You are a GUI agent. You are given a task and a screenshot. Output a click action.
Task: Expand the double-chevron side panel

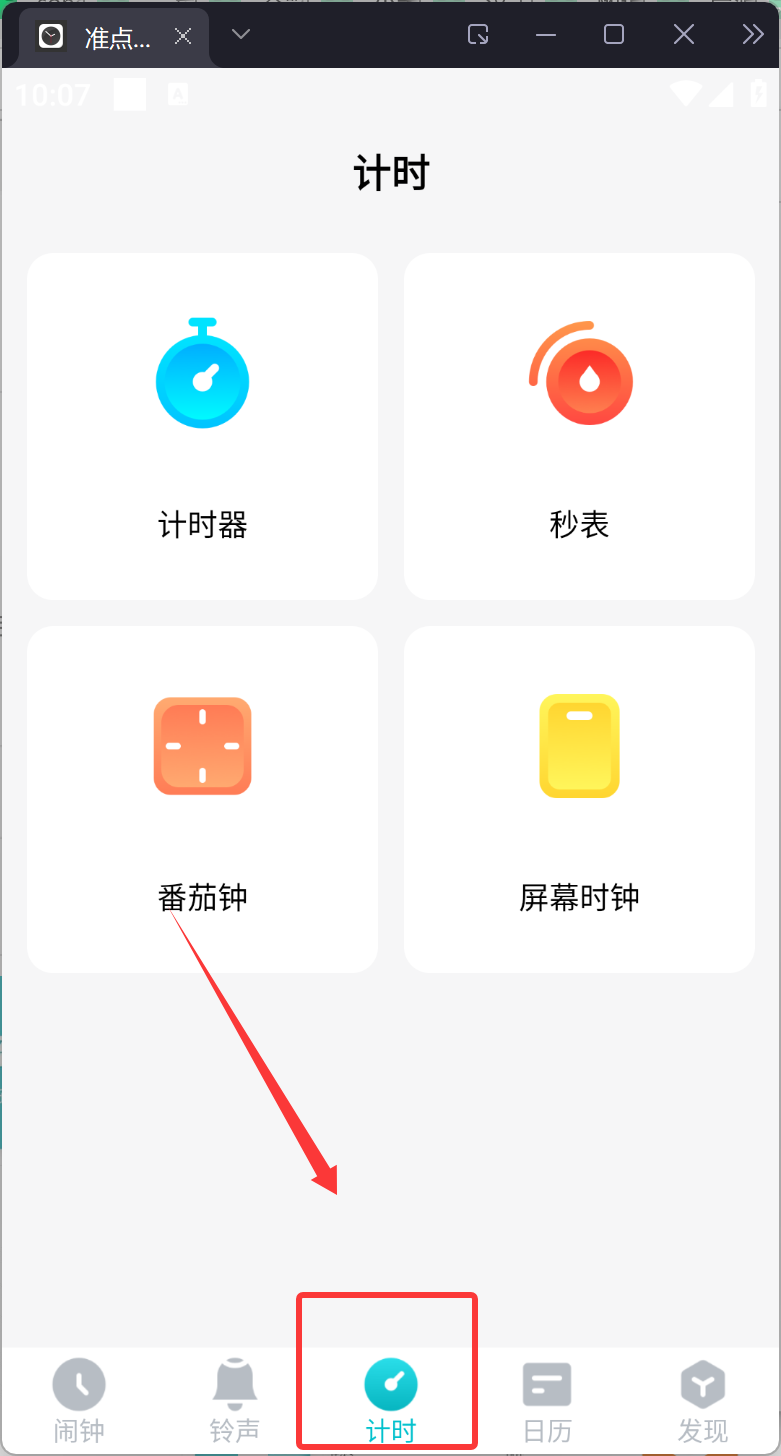click(x=752, y=35)
